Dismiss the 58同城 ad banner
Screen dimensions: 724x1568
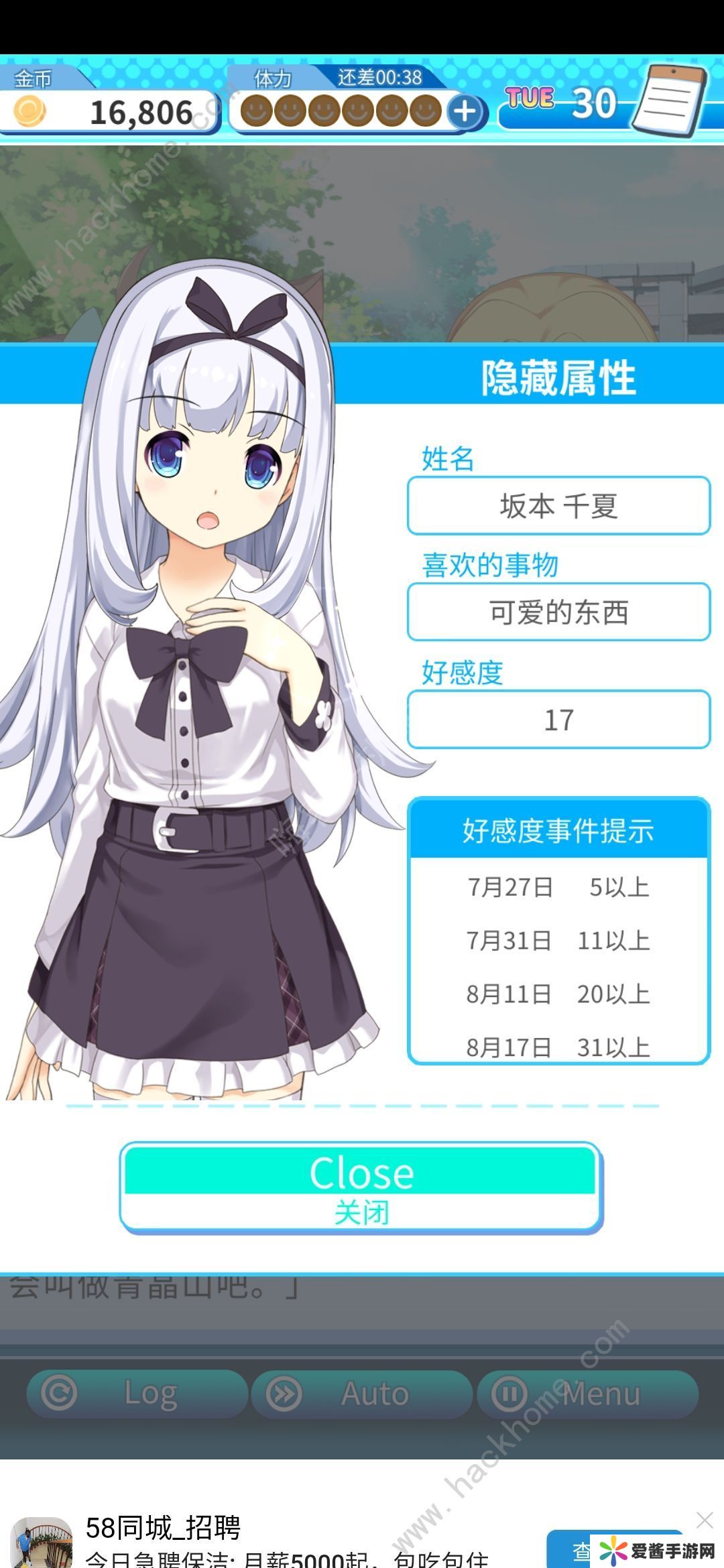[704, 1520]
